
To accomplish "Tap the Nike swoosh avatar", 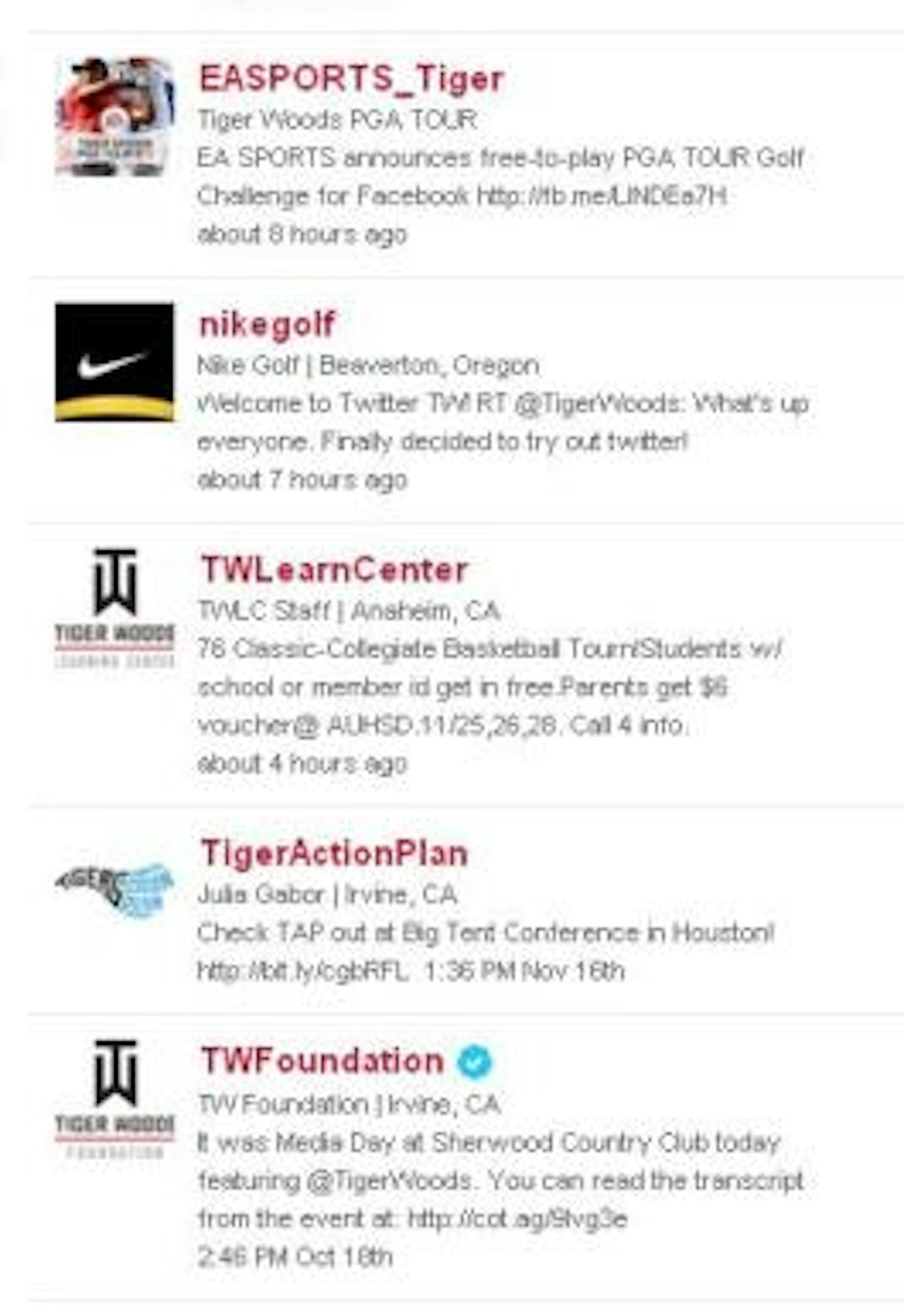I will 114,362.
